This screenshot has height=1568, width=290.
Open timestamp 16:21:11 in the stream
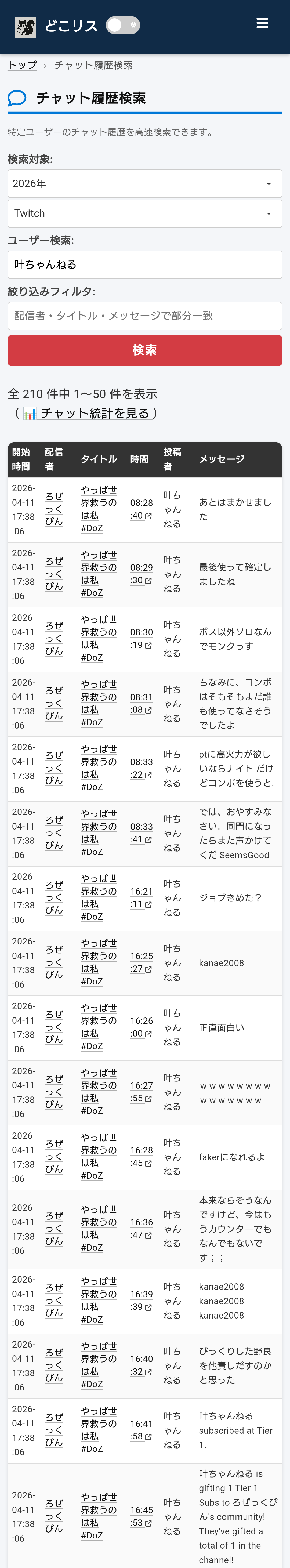(141, 898)
